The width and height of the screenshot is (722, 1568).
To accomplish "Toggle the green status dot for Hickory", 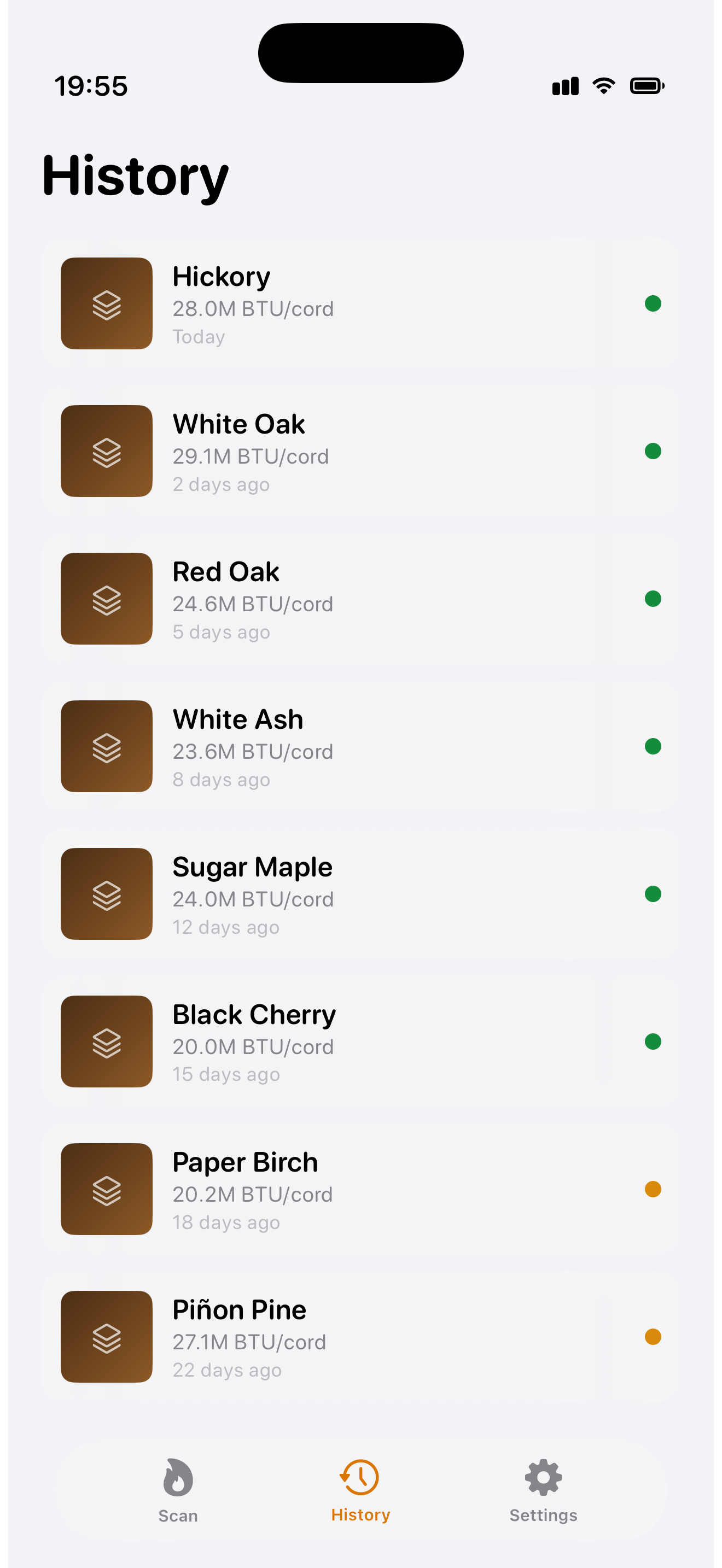I will (653, 303).
